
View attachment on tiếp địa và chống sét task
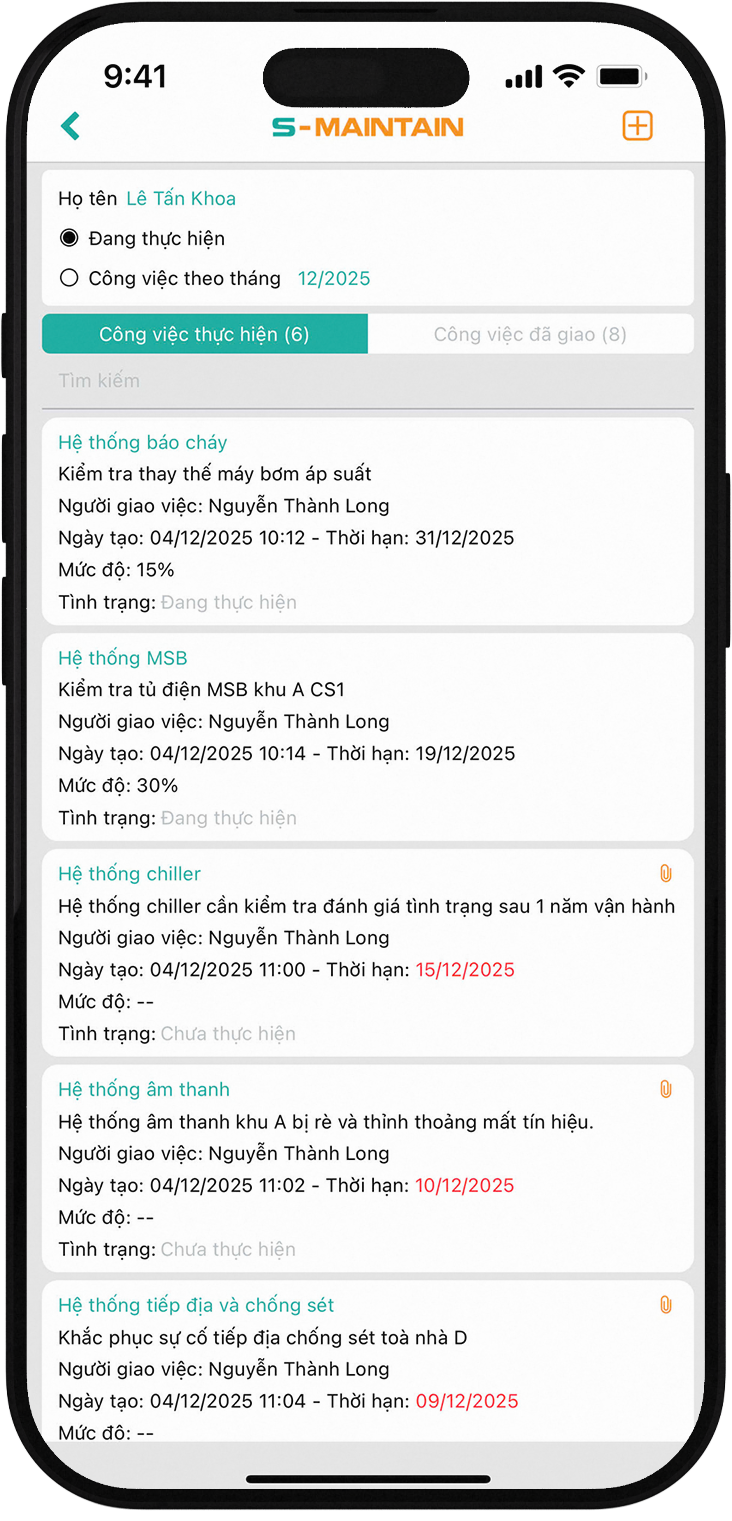point(666,1305)
